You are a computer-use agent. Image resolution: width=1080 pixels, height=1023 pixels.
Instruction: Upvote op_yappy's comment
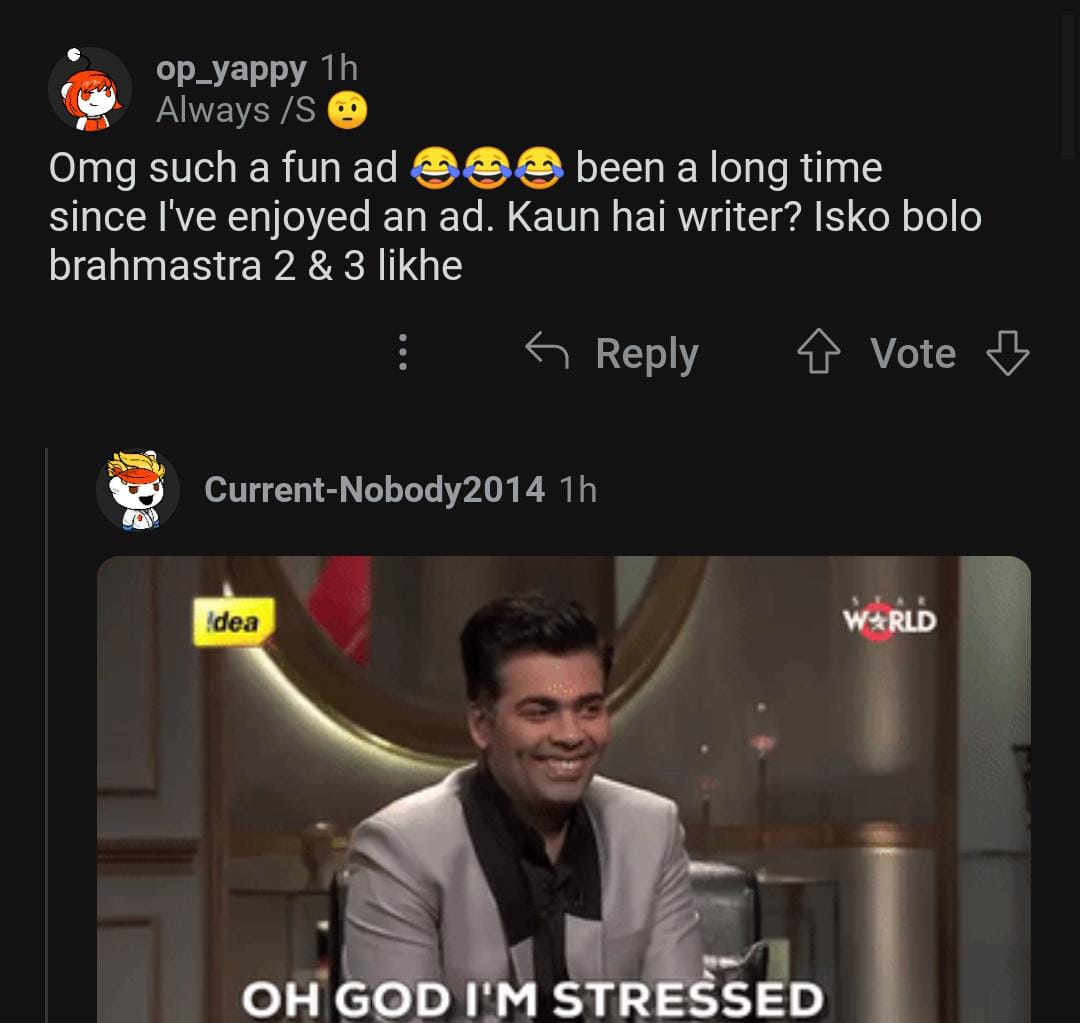pyautogui.click(x=818, y=353)
